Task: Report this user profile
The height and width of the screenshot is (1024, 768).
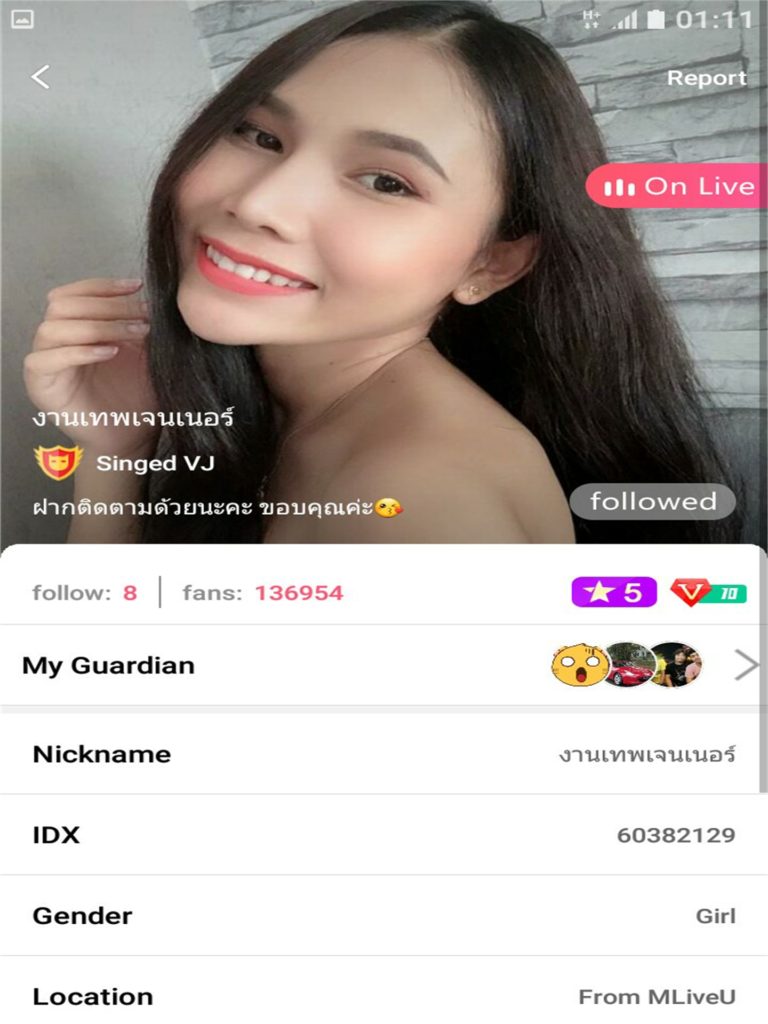Action: pos(706,78)
